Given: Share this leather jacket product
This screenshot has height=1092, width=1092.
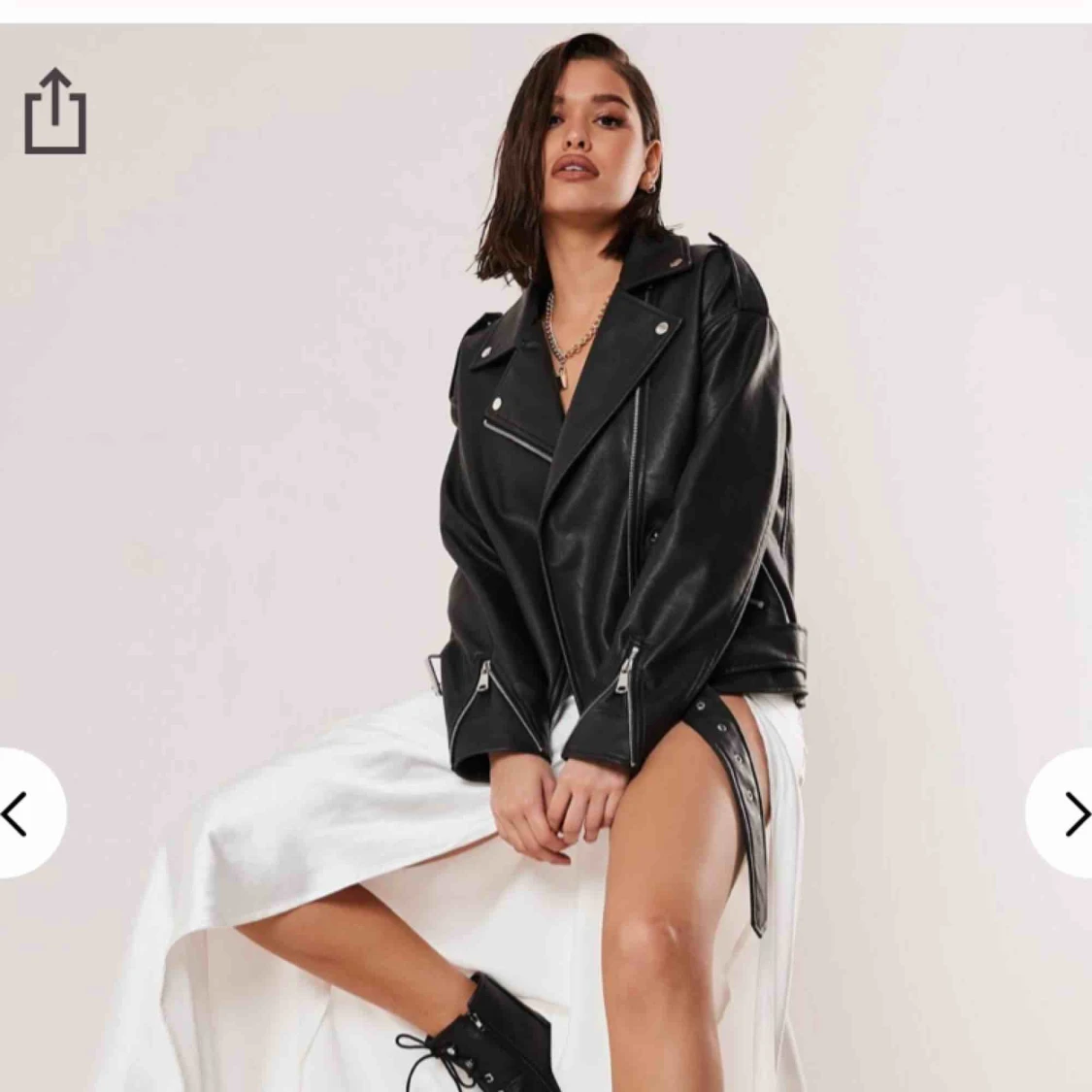Looking at the screenshot, I should coord(55,112).
